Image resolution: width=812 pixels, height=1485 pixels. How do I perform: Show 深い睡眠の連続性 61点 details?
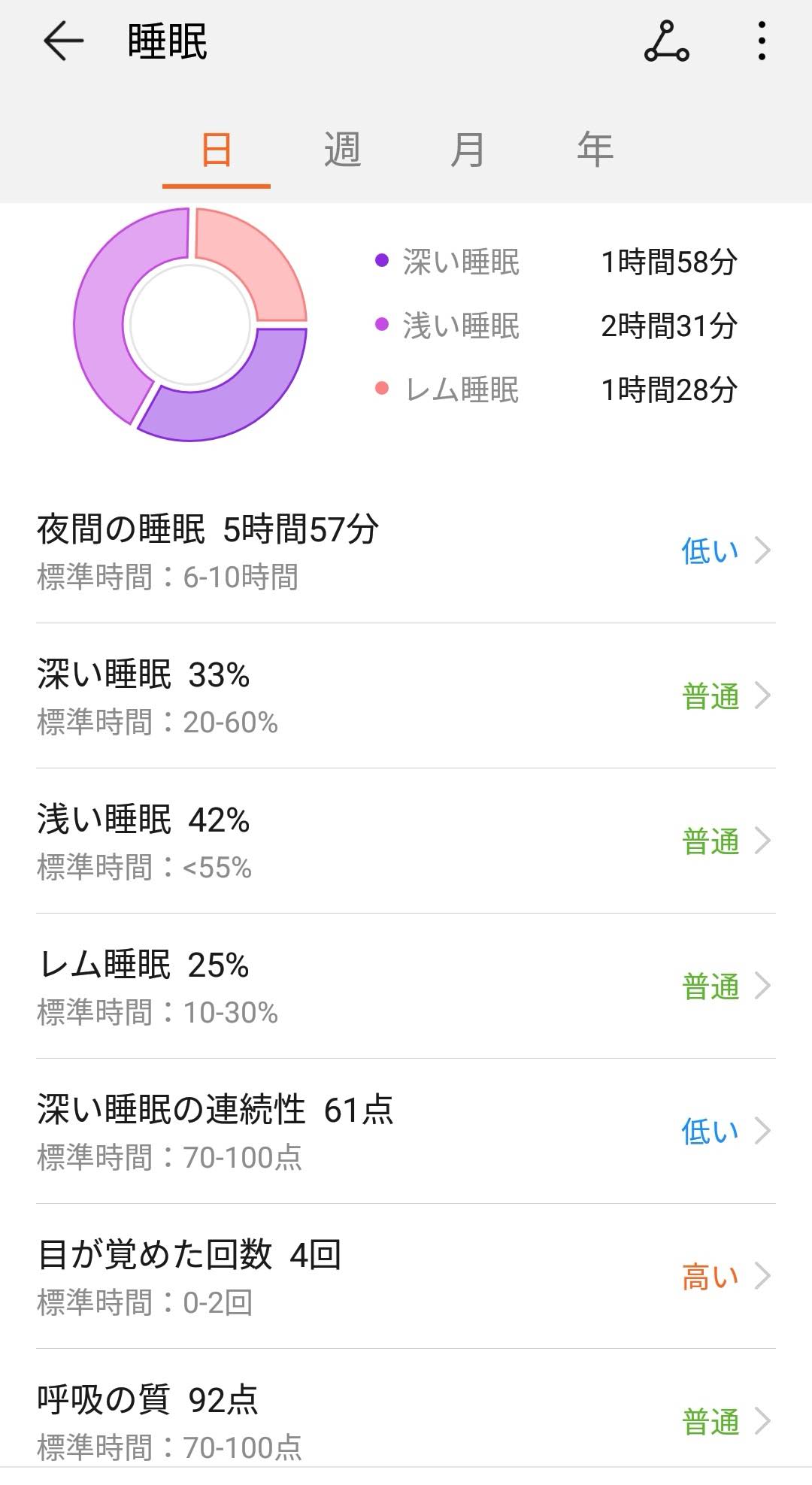click(x=406, y=1132)
